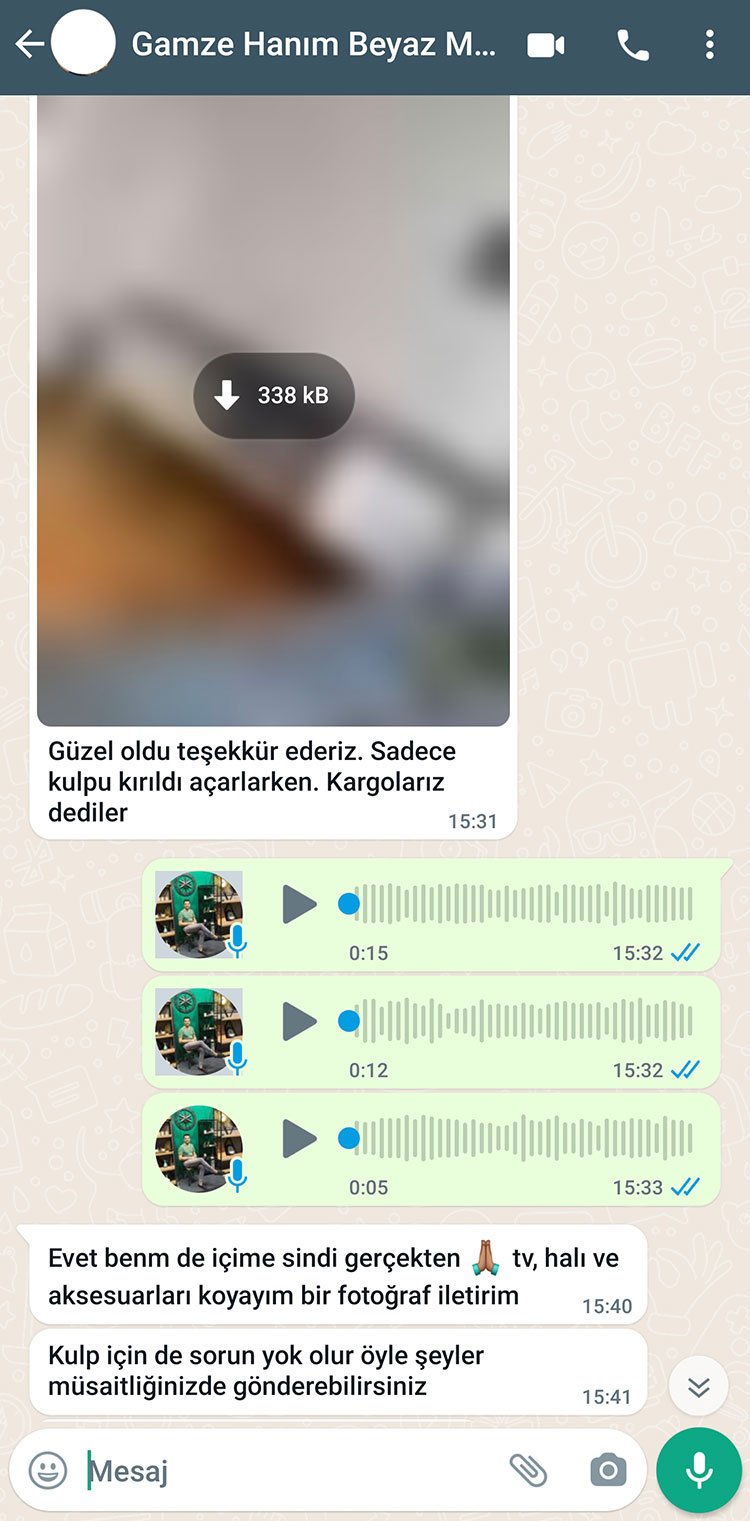Start a voice call
Screen dimensions: 750x1521
pyautogui.click(x=633, y=45)
